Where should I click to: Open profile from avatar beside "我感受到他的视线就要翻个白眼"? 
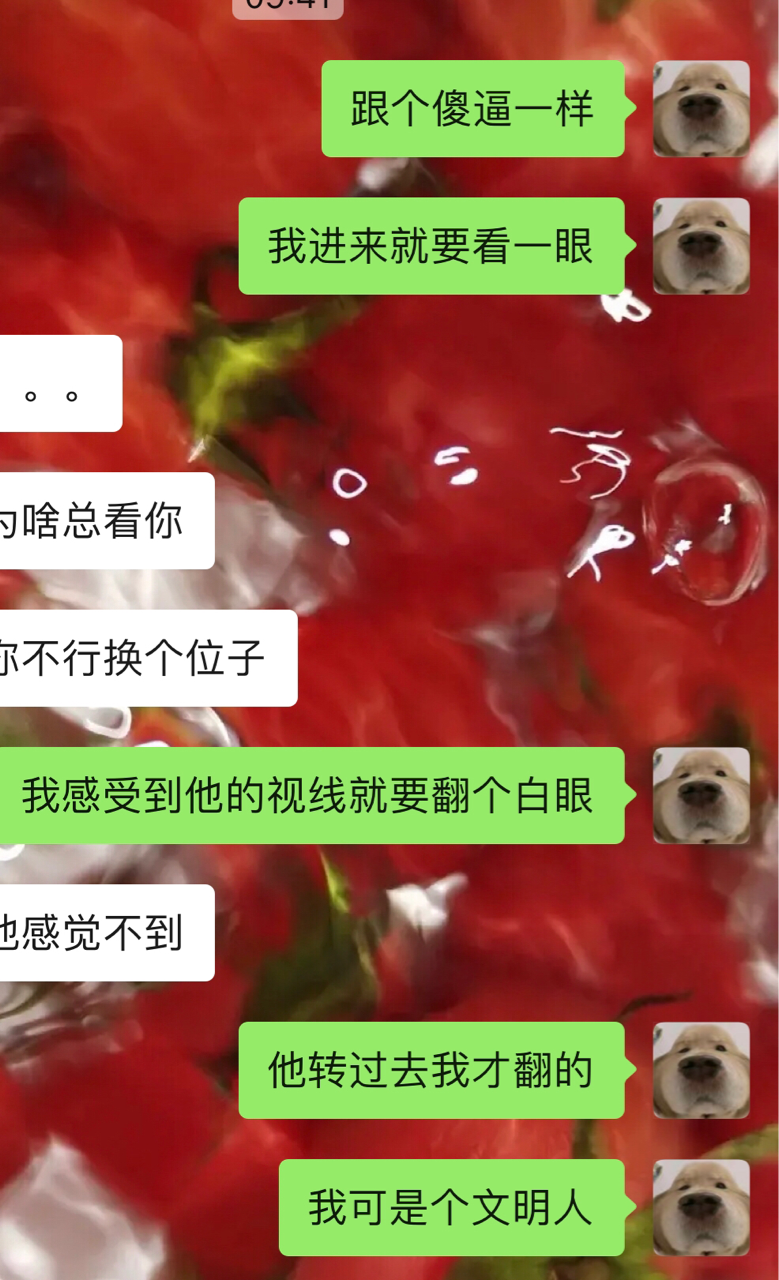[x=701, y=795]
